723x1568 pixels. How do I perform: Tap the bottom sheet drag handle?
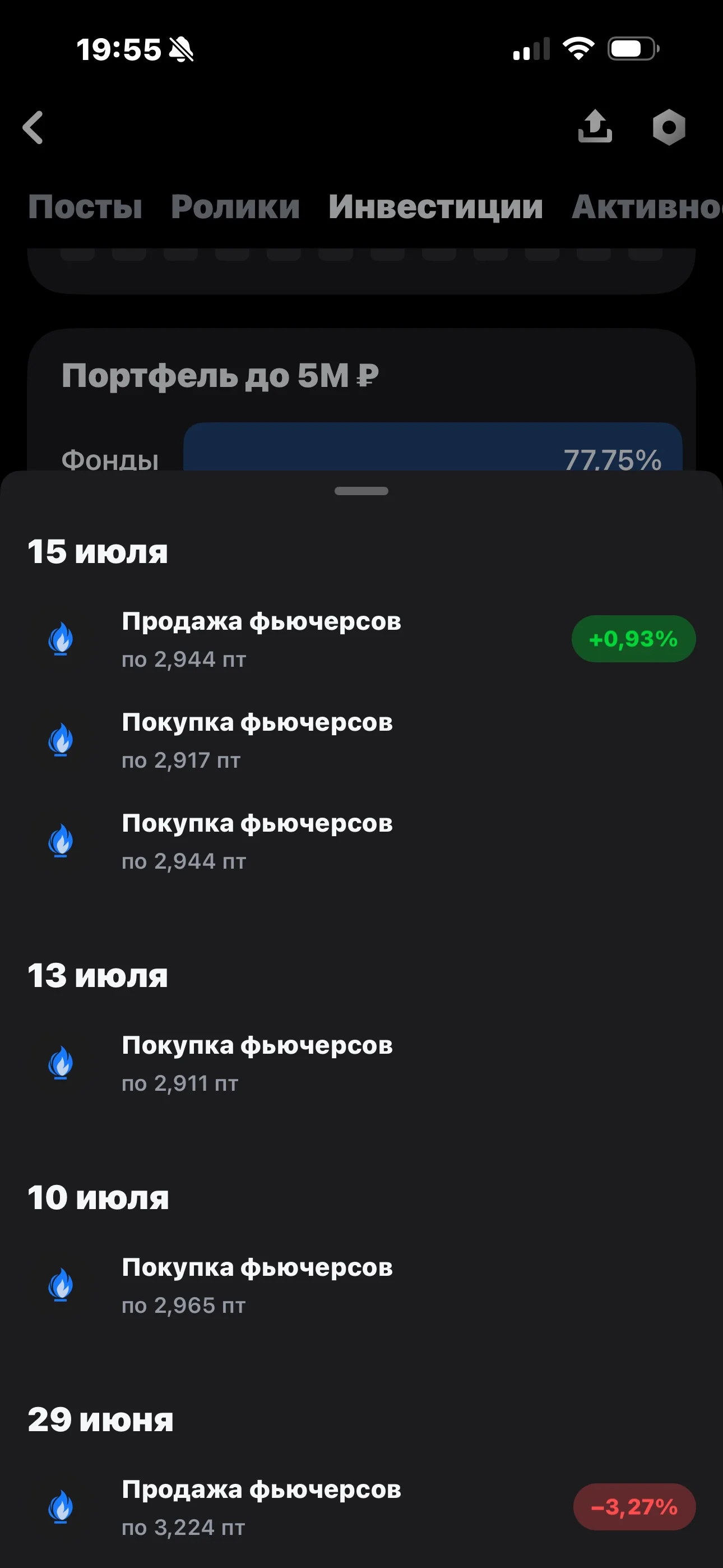361,491
